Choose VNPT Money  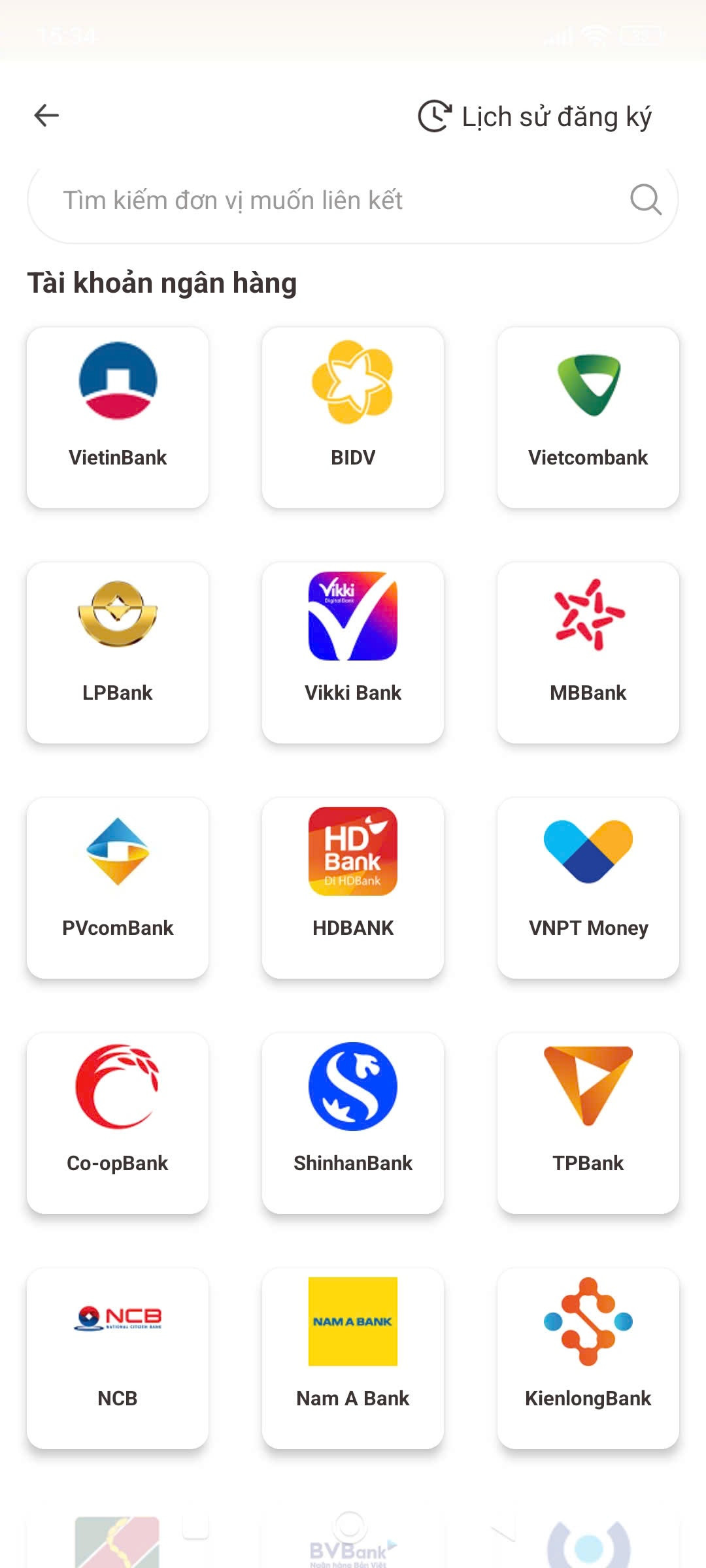[588, 889]
